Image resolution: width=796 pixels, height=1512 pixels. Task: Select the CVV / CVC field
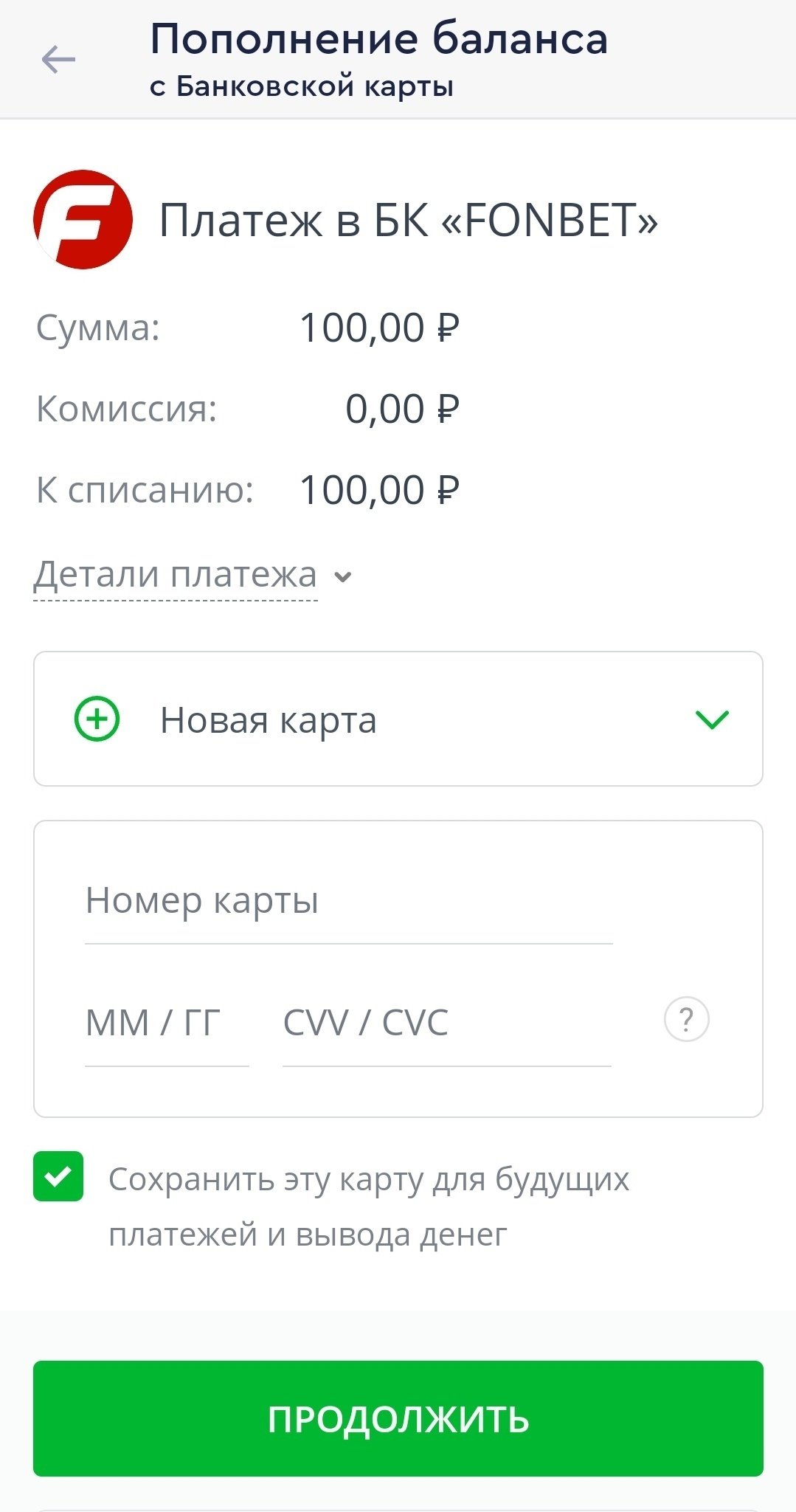click(x=446, y=1024)
